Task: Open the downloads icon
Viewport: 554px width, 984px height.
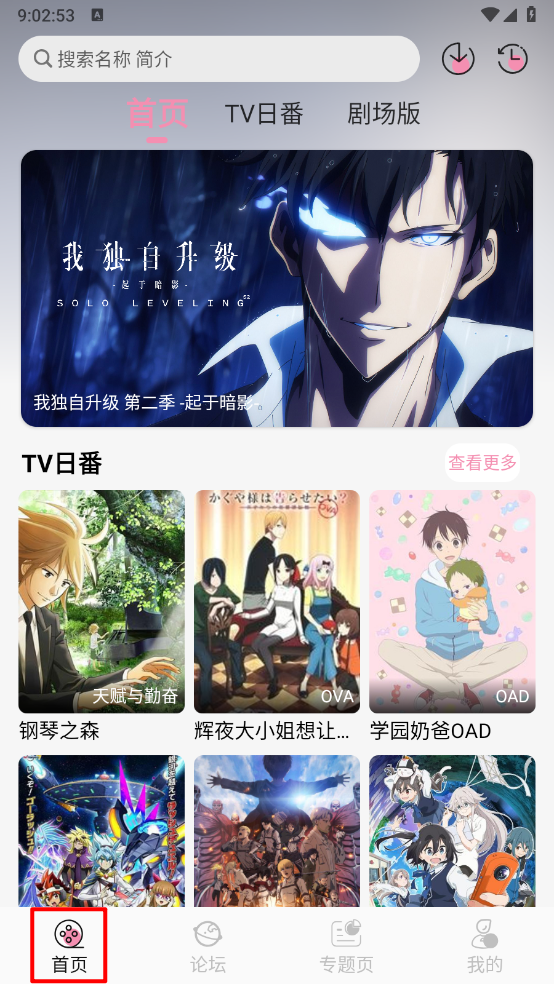Action: (x=459, y=59)
